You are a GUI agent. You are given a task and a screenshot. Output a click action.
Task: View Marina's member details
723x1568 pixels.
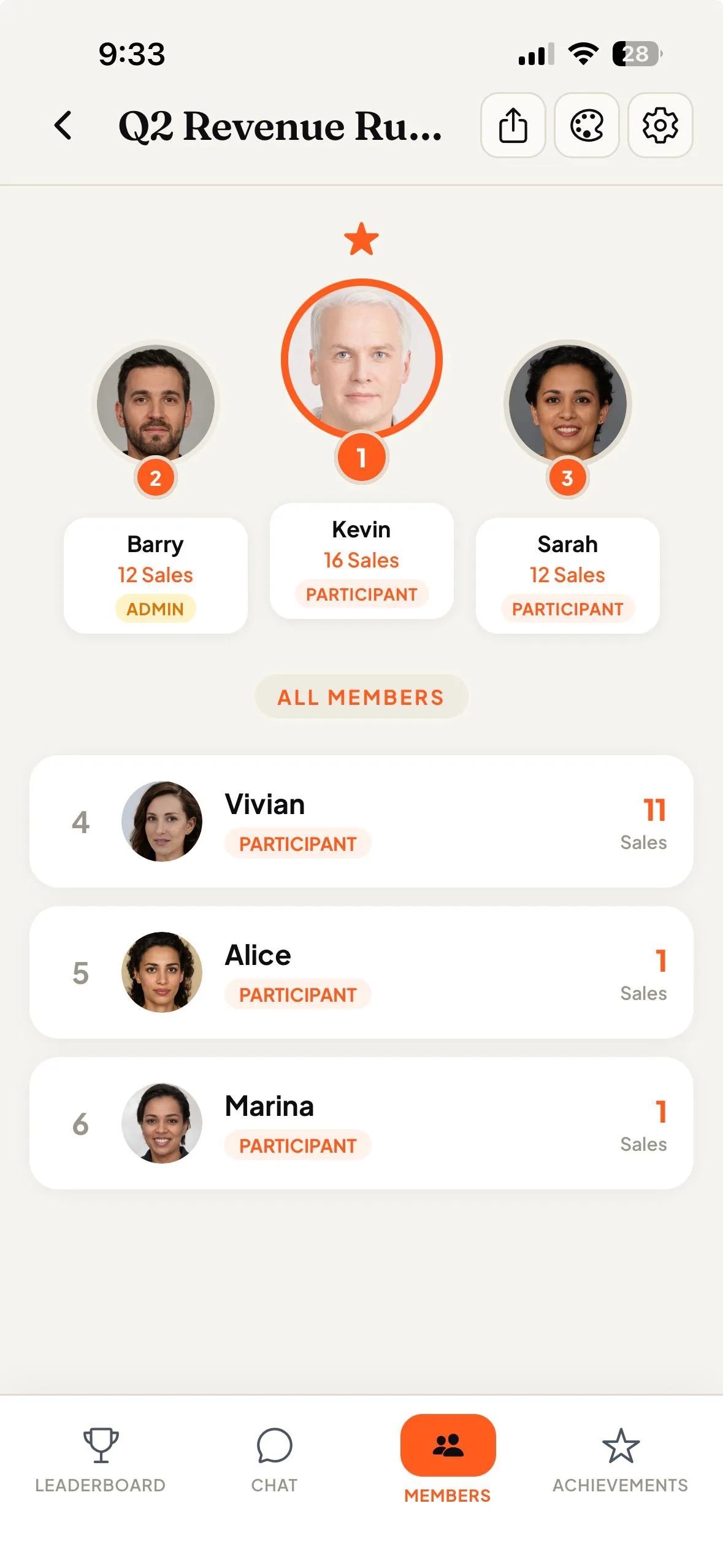coord(362,1123)
